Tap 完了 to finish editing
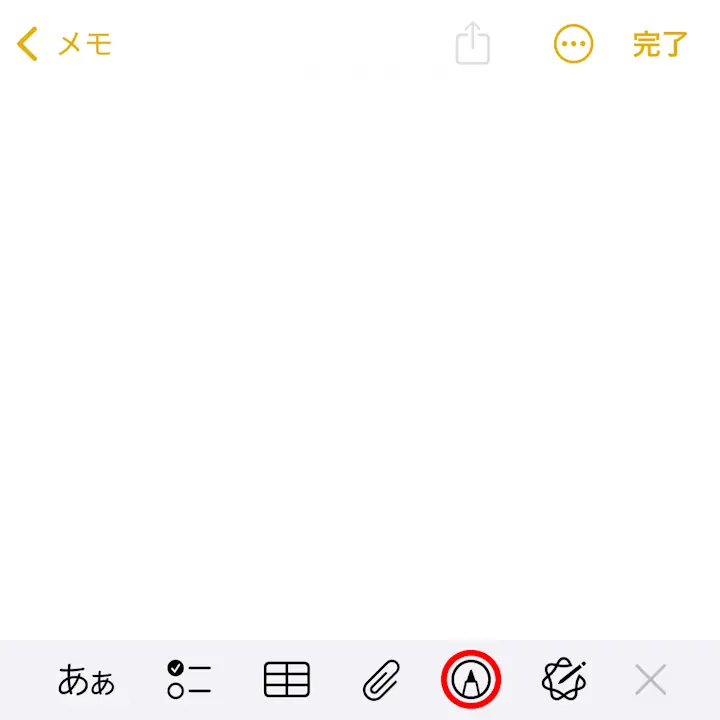 (x=660, y=44)
